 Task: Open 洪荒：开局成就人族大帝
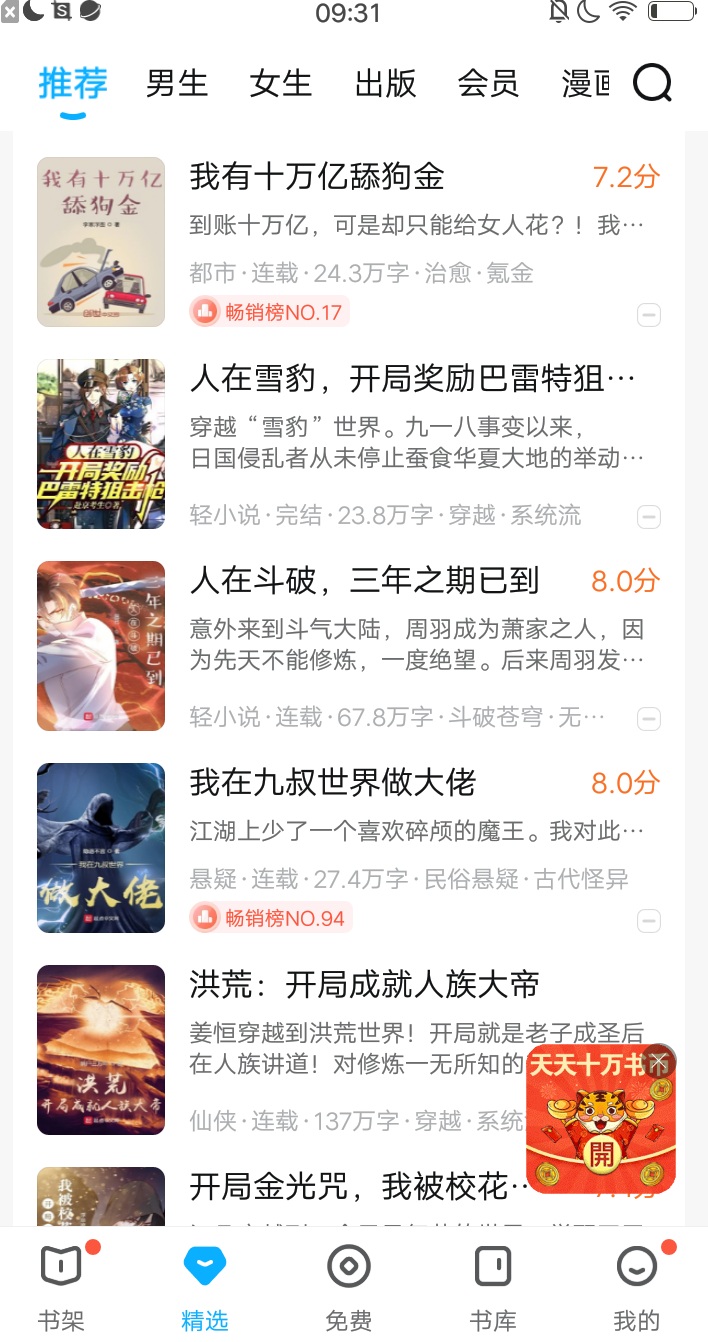(x=364, y=985)
